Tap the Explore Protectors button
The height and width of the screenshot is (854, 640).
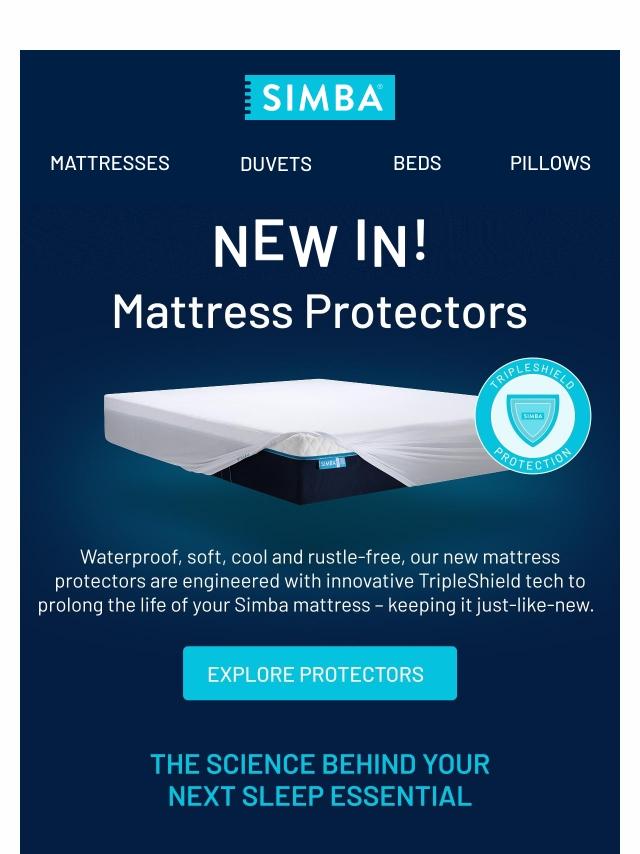coord(319,674)
